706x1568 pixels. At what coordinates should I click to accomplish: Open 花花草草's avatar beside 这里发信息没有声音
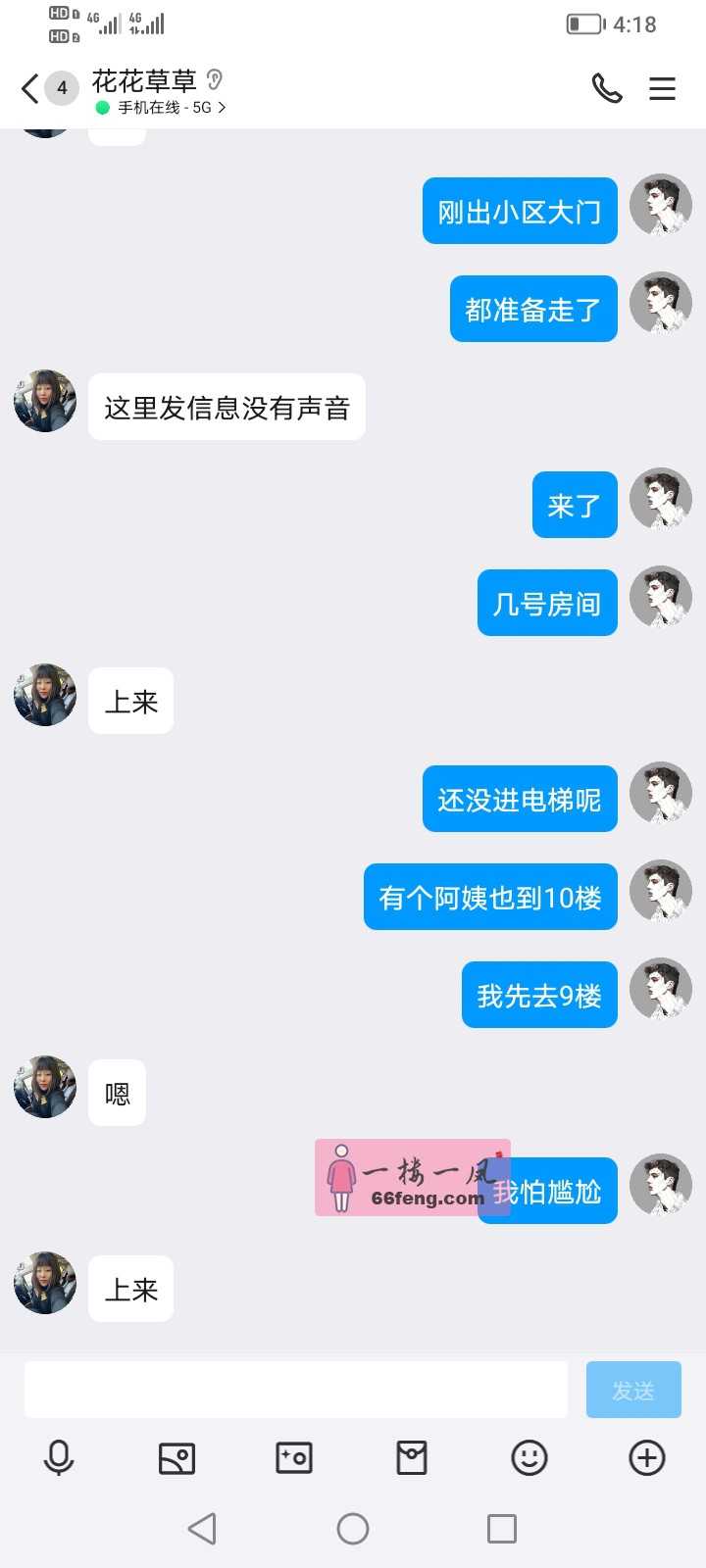coord(45,402)
